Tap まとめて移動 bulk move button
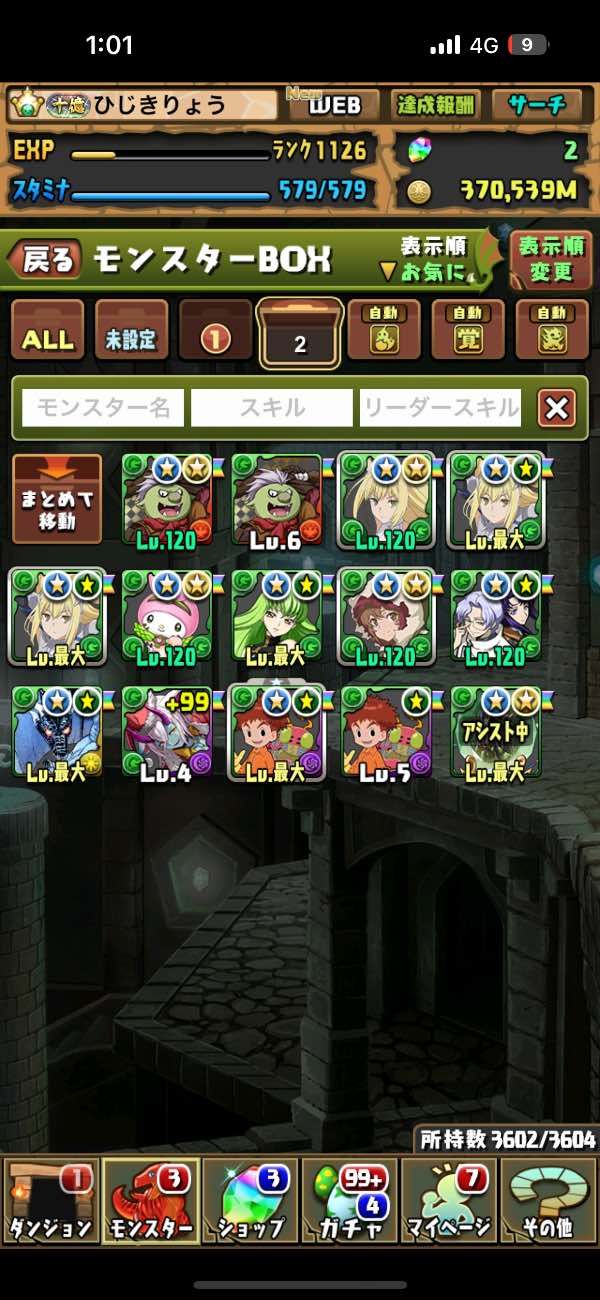600x1300 pixels. click(57, 499)
